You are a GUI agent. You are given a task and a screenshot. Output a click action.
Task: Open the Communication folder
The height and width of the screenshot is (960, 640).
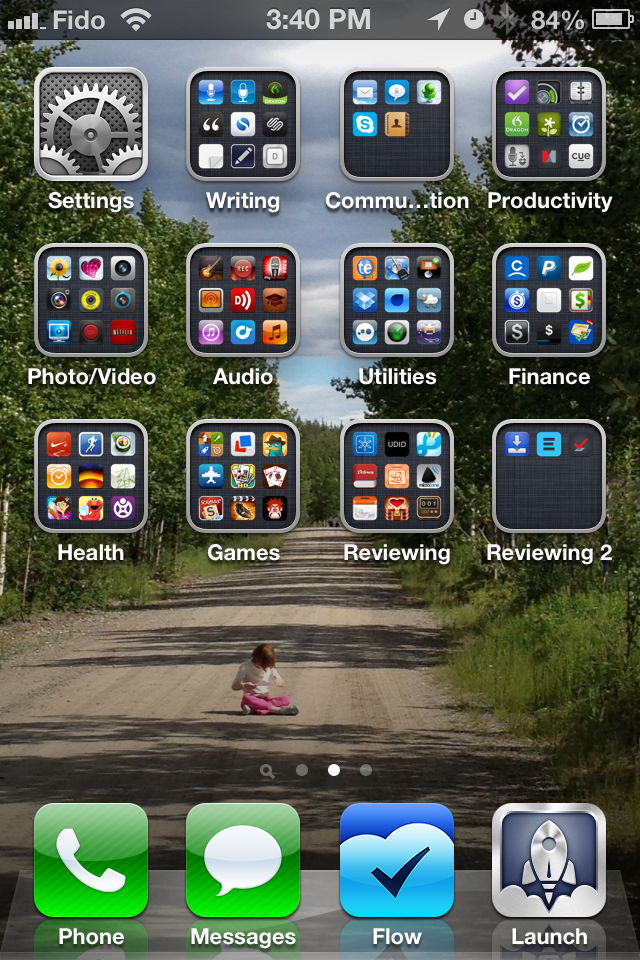[396, 124]
